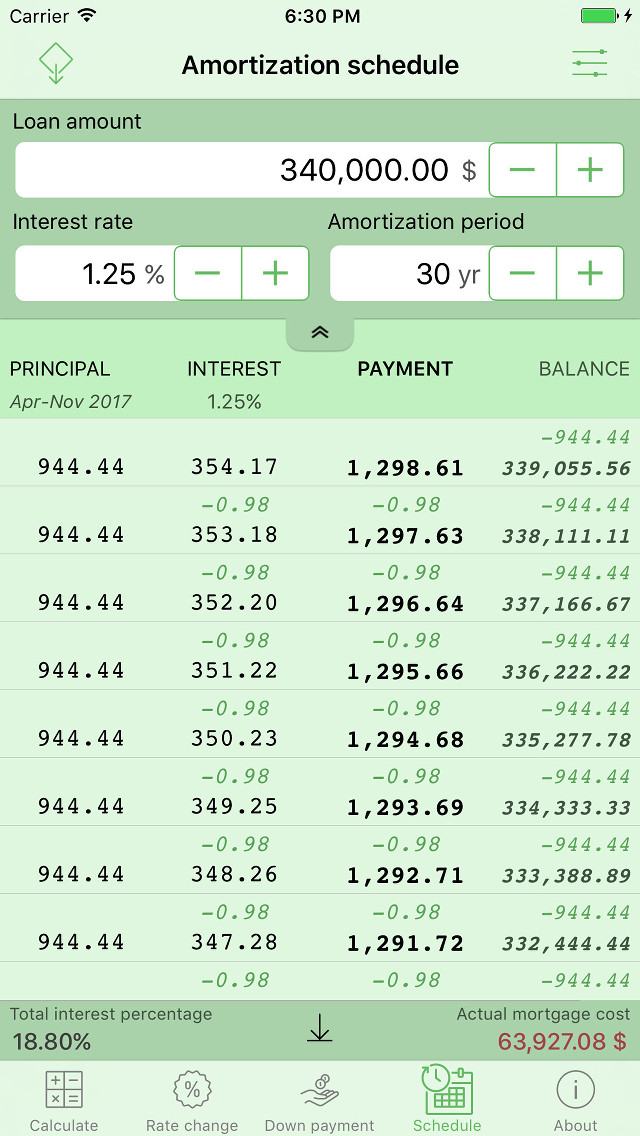Jump to bottom with the down arrow
This screenshot has width=640, height=1136.
point(320,1028)
